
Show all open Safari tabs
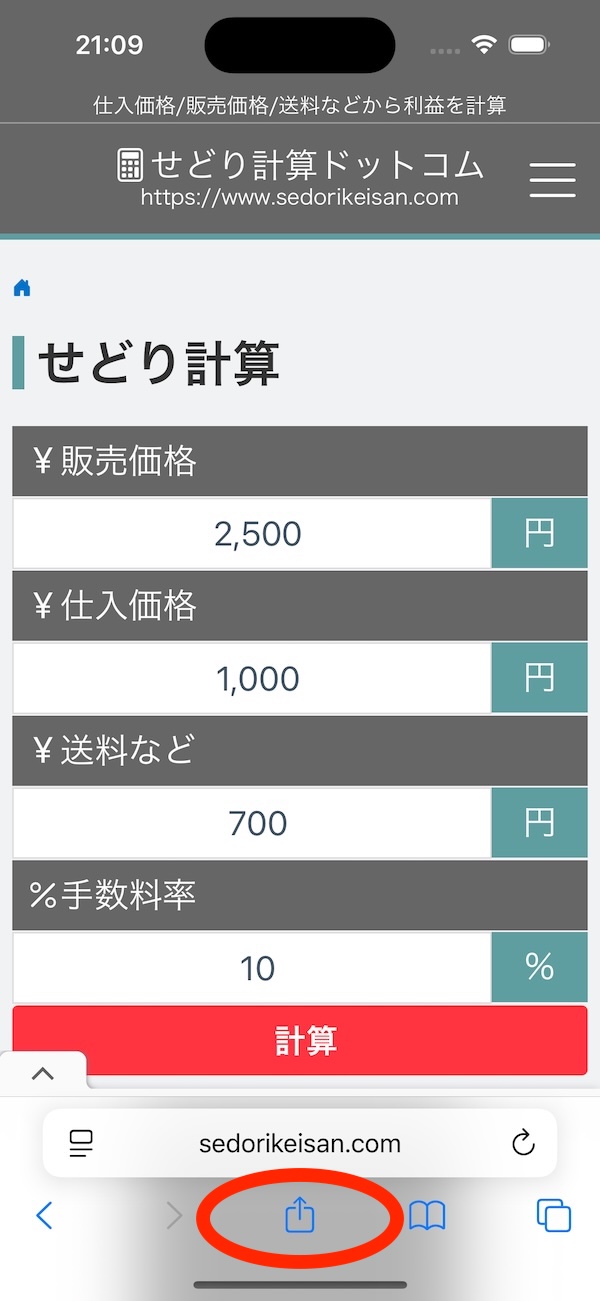click(553, 1215)
